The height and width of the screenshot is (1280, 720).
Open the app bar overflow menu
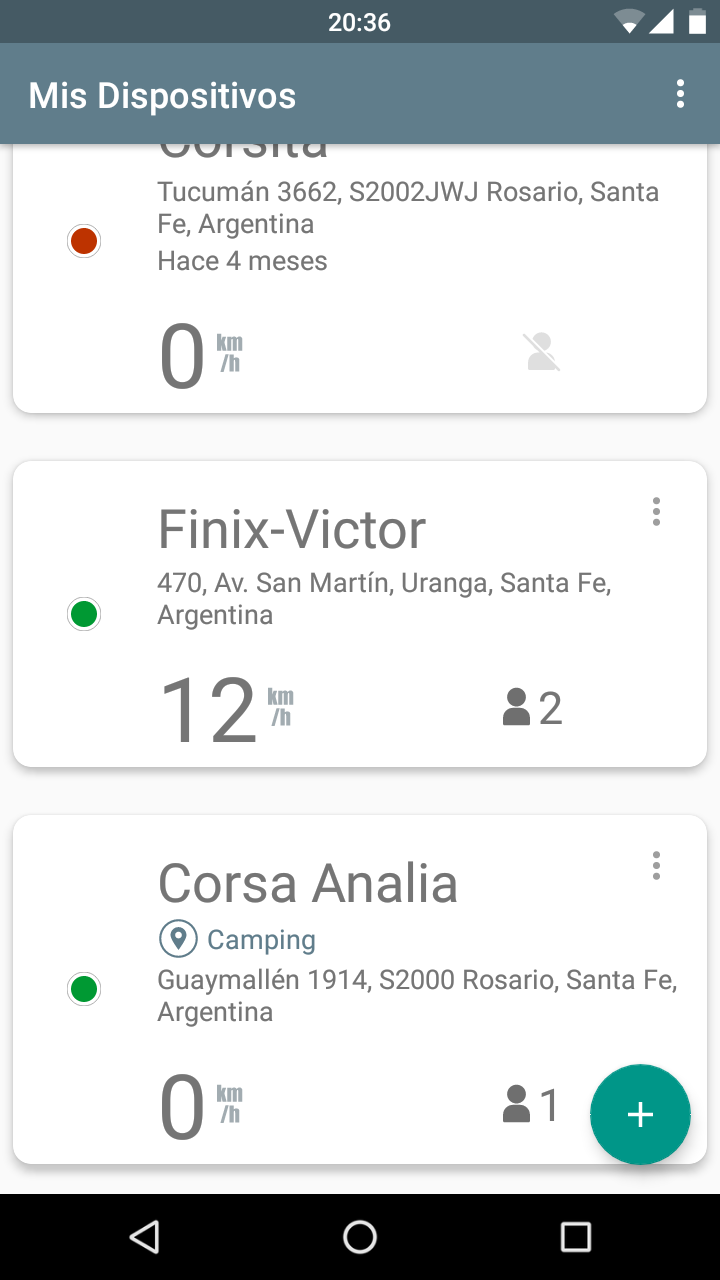[680, 95]
